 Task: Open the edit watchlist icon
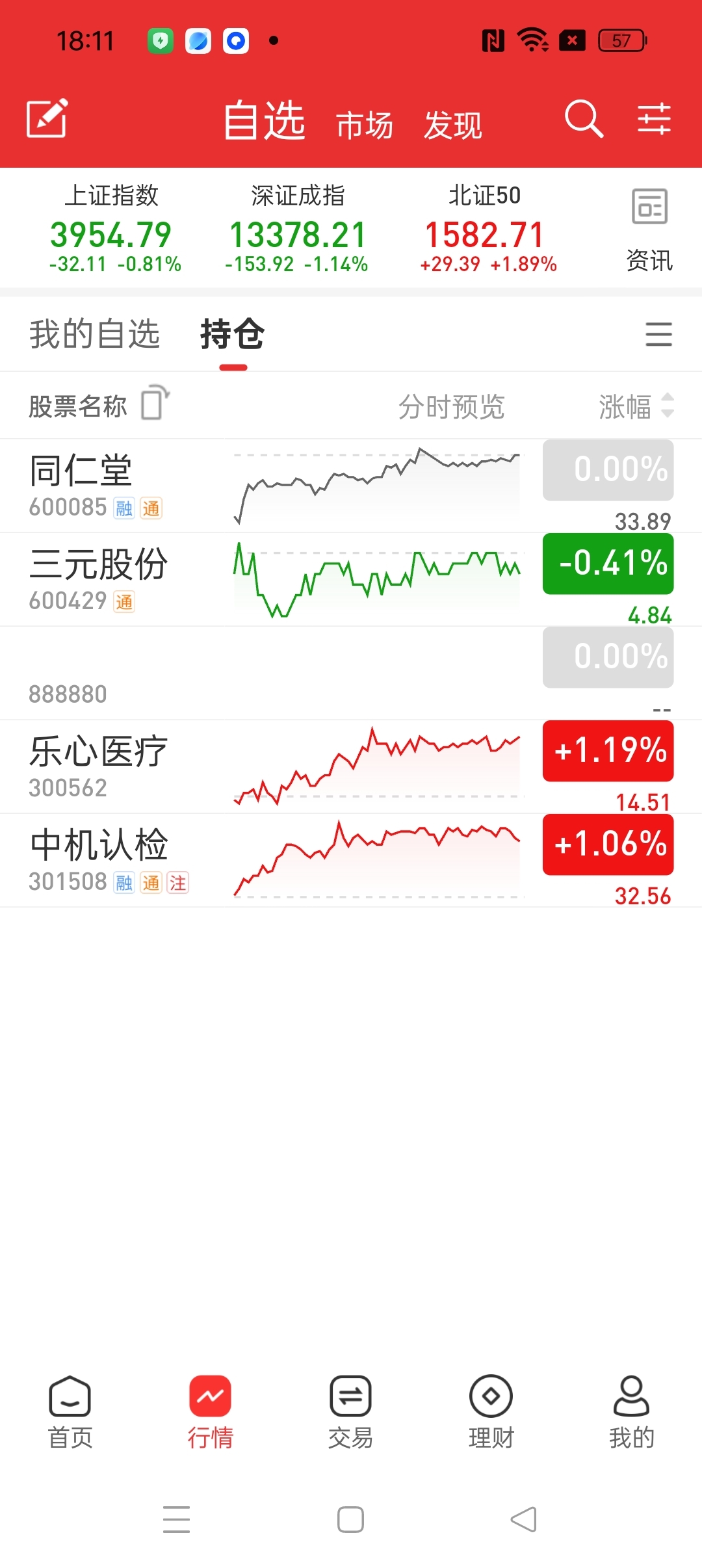47,118
